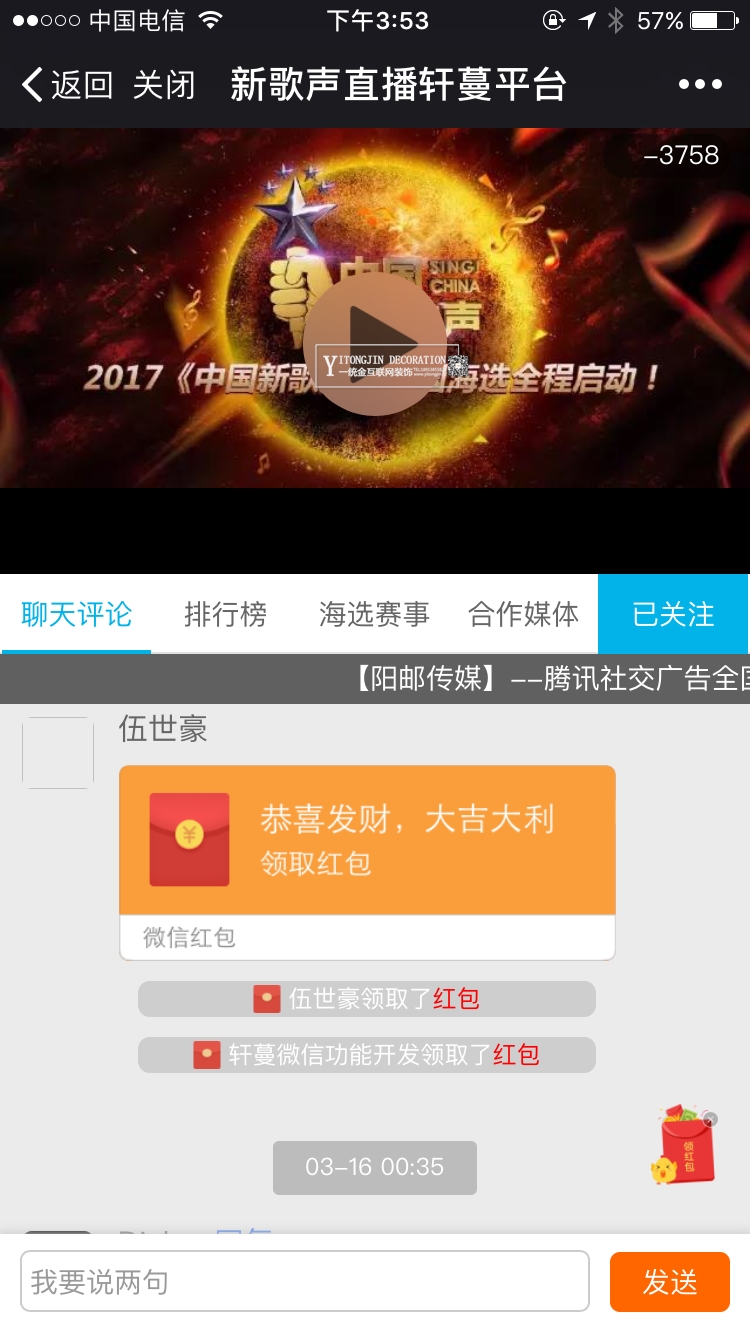Open the three-dot overflow menu

[x=699, y=85]
